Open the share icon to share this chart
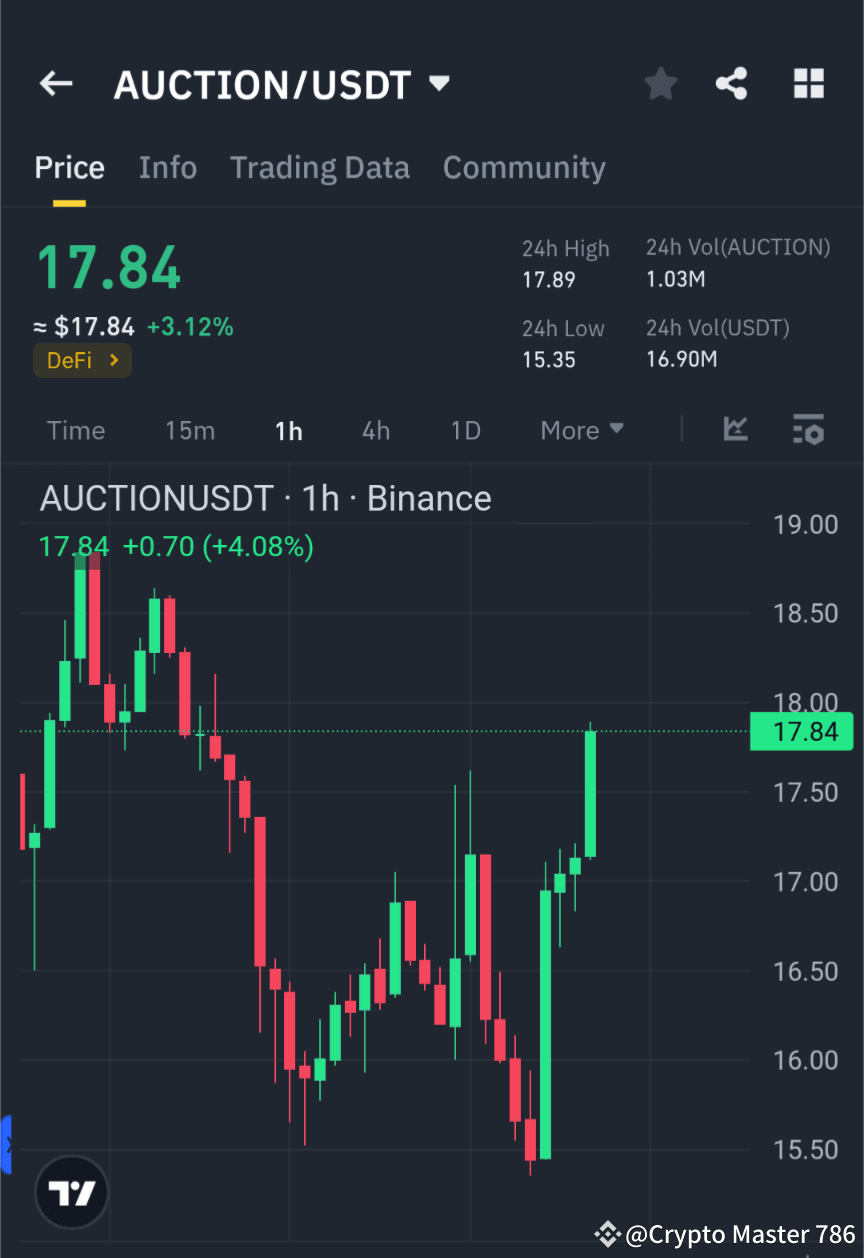This screenshot has width=864, height=1258. (731, 84)
